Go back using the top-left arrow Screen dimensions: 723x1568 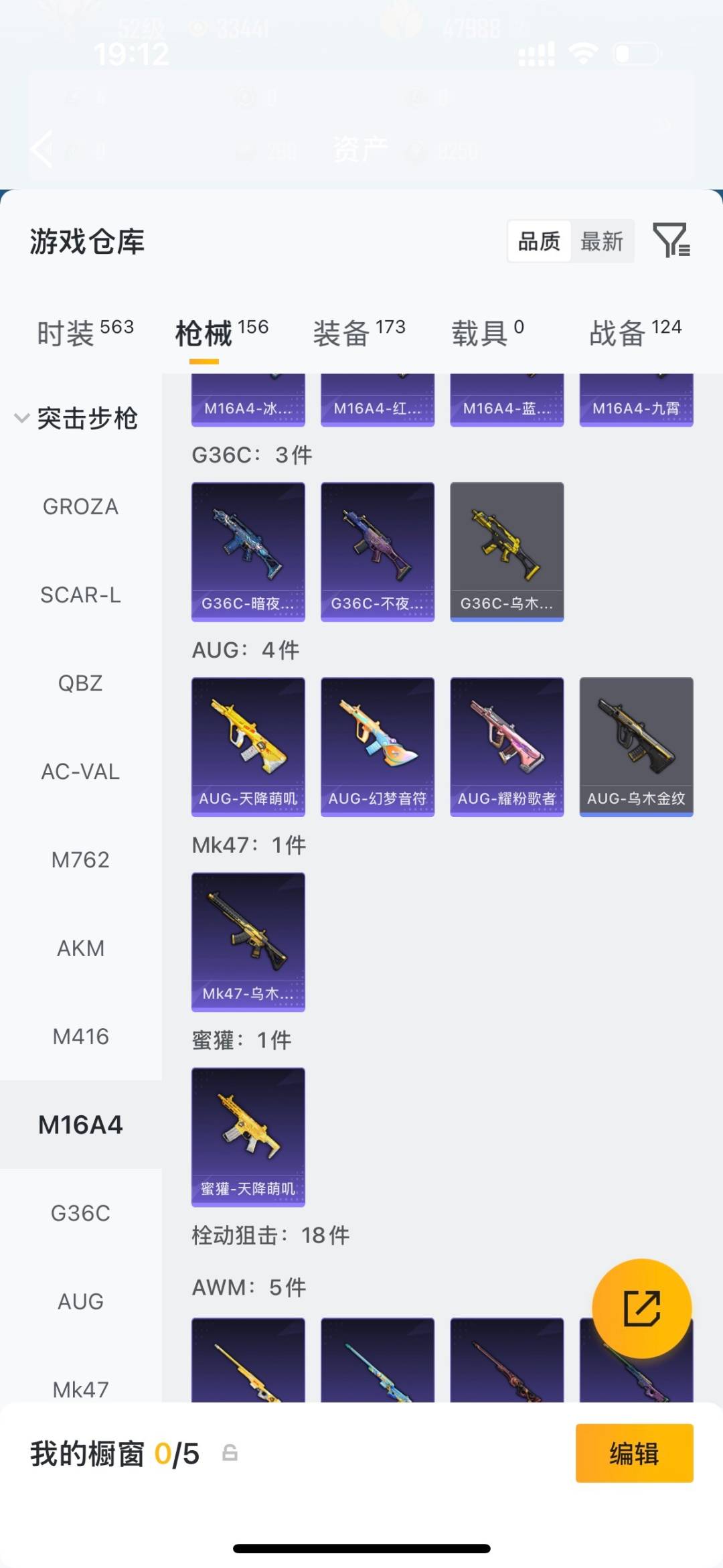42,149
